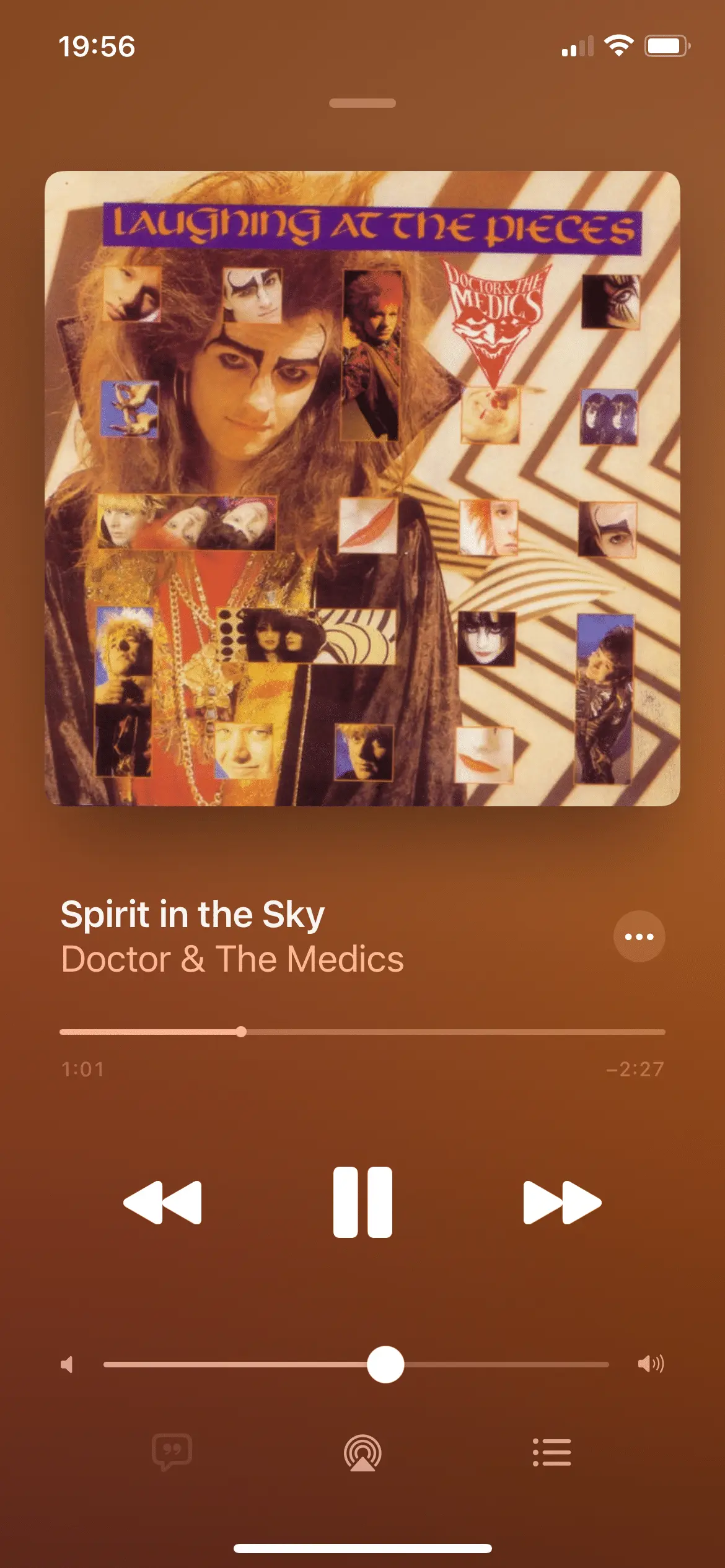Tap the playback progress bar to seek
Screen dimensions: 725x1568
click(x=362, y=1032)
